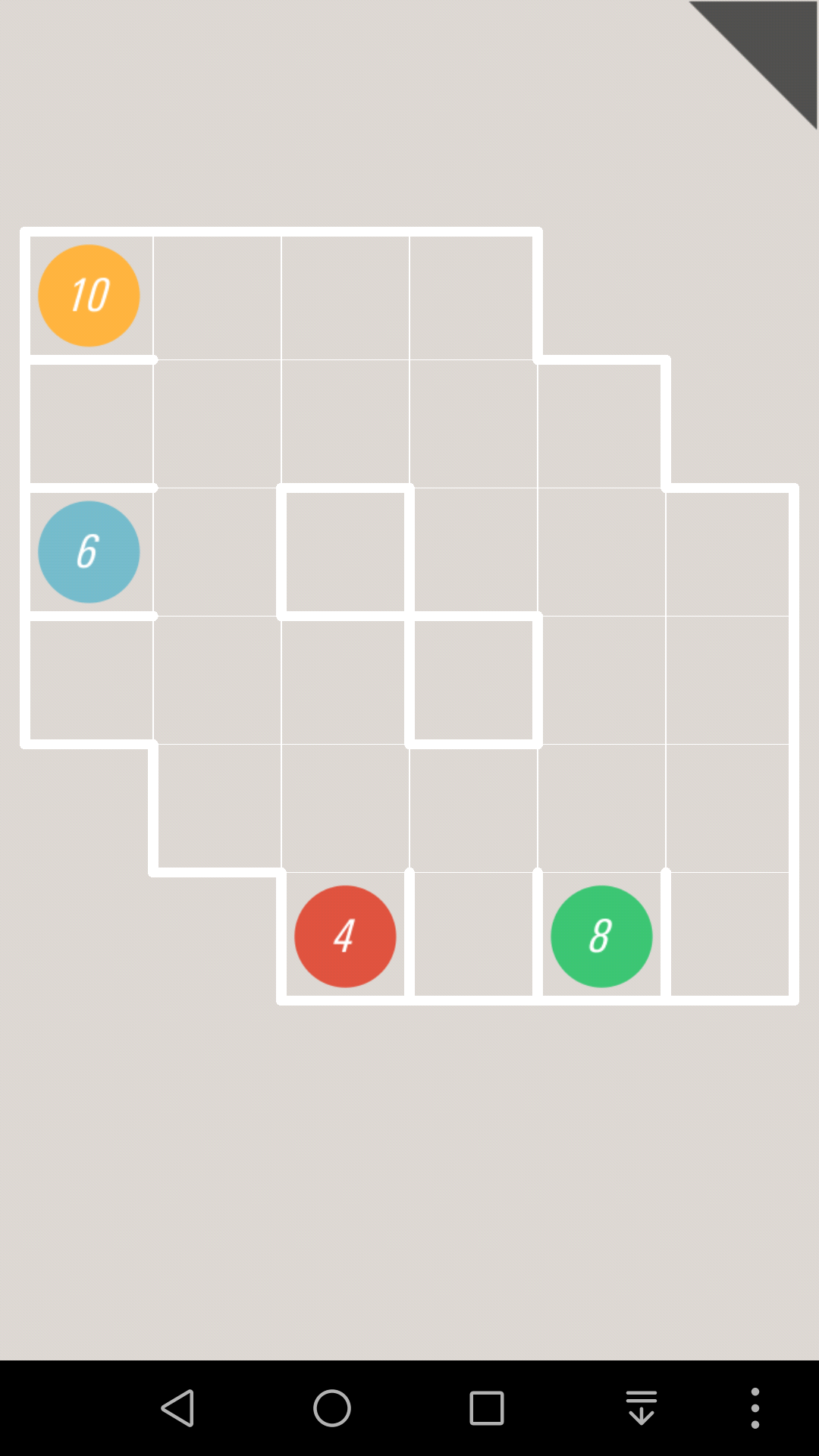The image size is (819, 1456).
Task: Select the red circle numbered 4
Action: 345,937
